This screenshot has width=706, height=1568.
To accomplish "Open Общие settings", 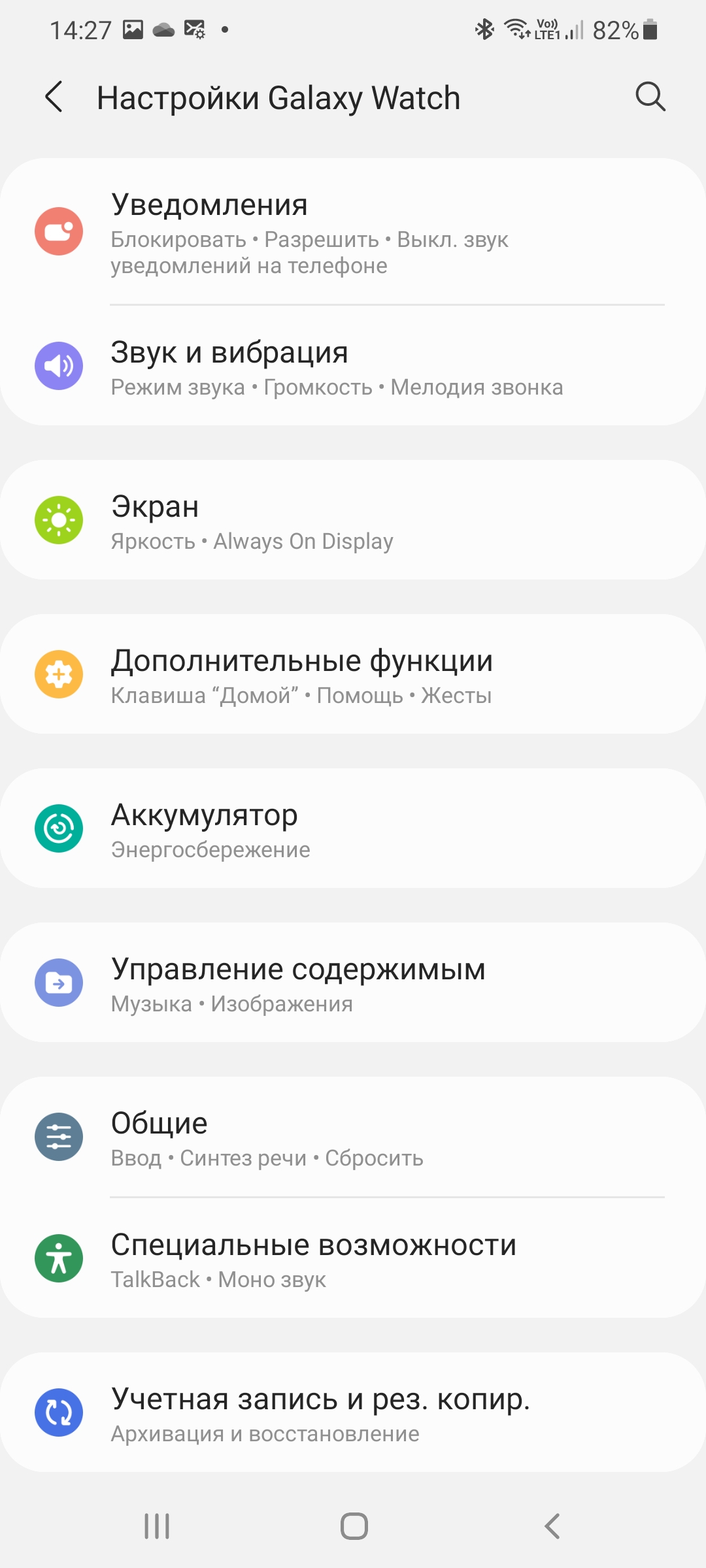I will pyautogui.click(x=353, y=1137).
